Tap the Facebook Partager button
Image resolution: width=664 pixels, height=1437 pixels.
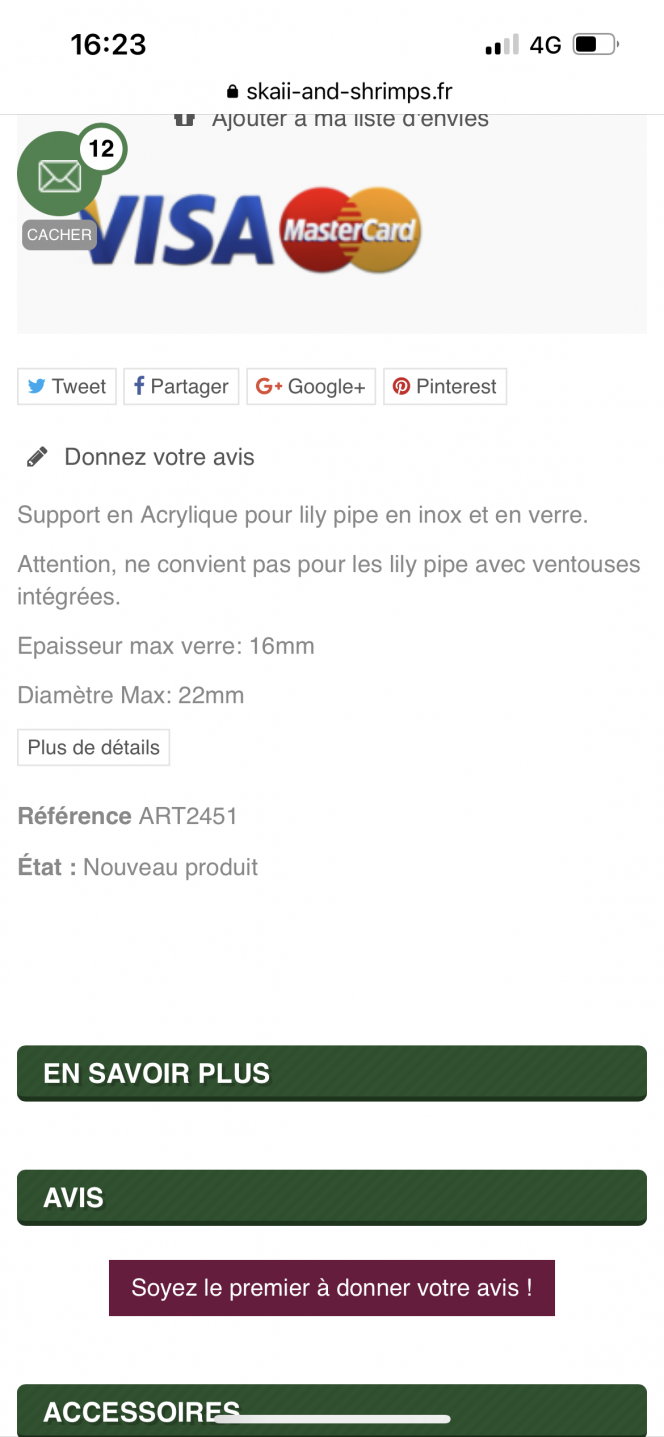pos(181,386)
